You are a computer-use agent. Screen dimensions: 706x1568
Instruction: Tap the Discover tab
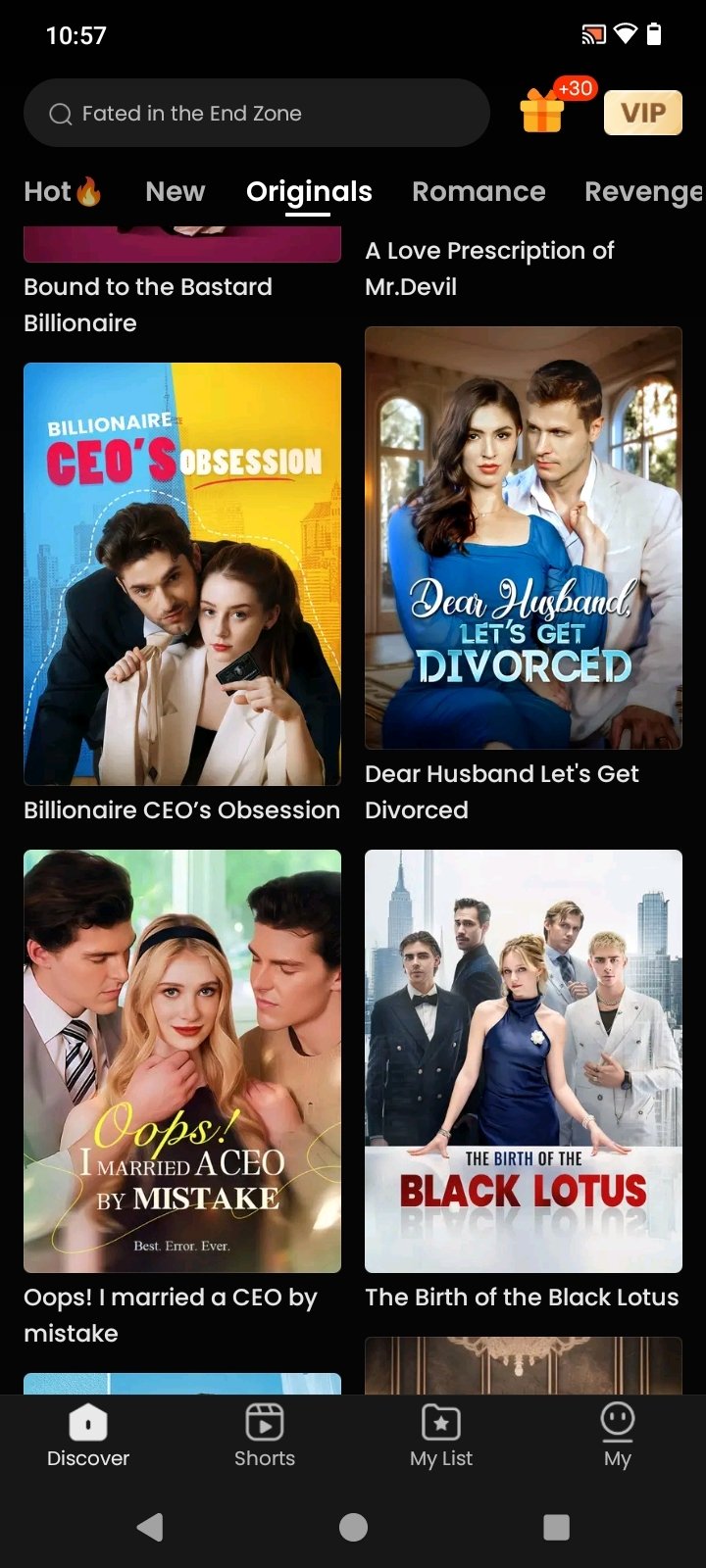pos(88,1436)
